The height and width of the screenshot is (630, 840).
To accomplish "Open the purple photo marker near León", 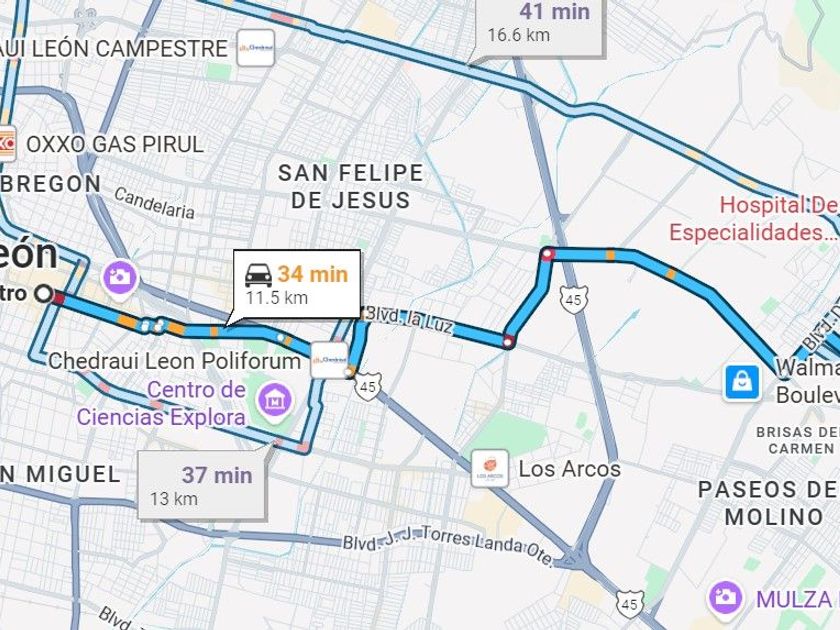I will 120,276.
